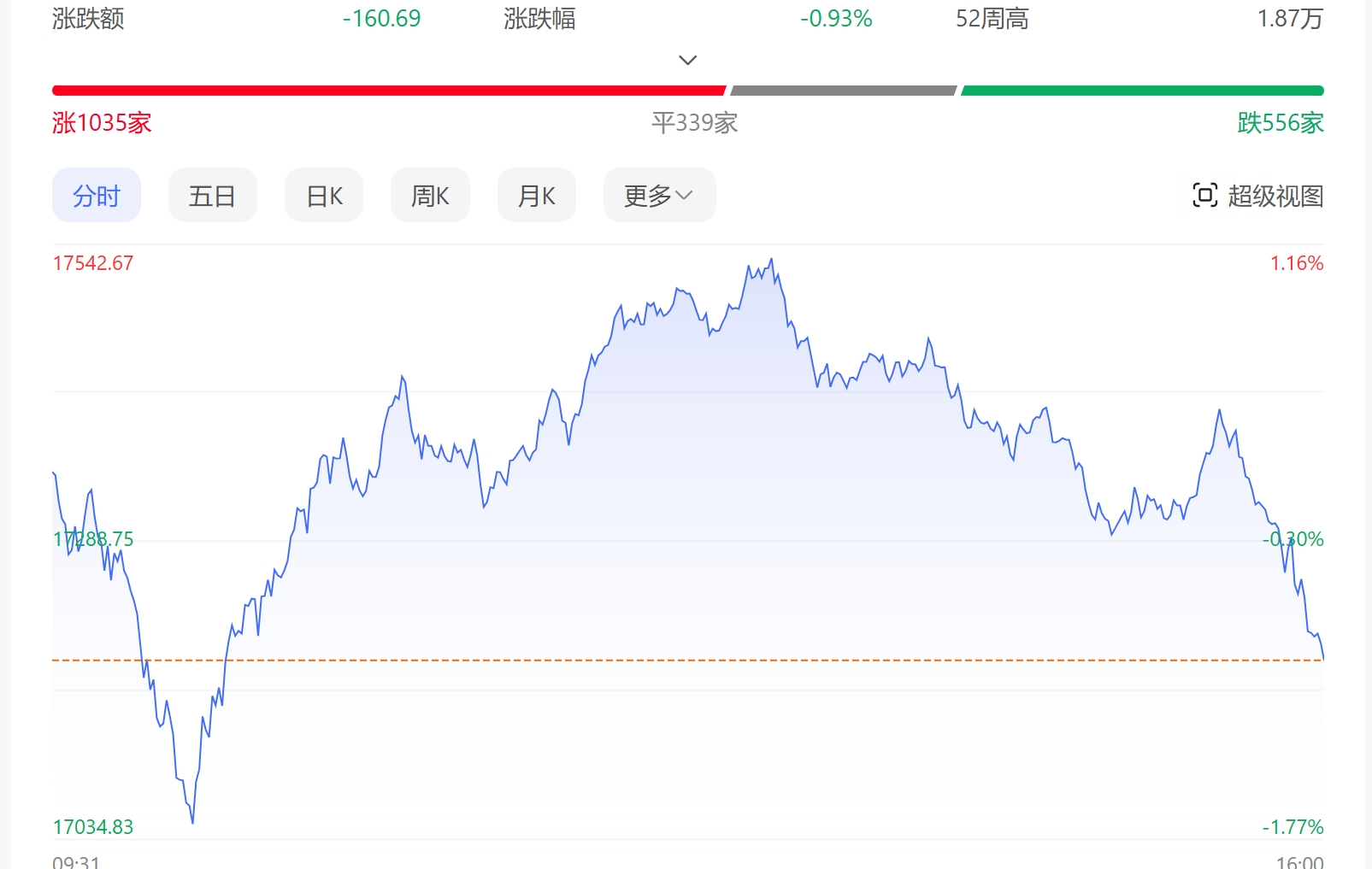1372x869 pixels.
Task: Select the 分时 intraday chart tab
Action: tap(97, 196)
